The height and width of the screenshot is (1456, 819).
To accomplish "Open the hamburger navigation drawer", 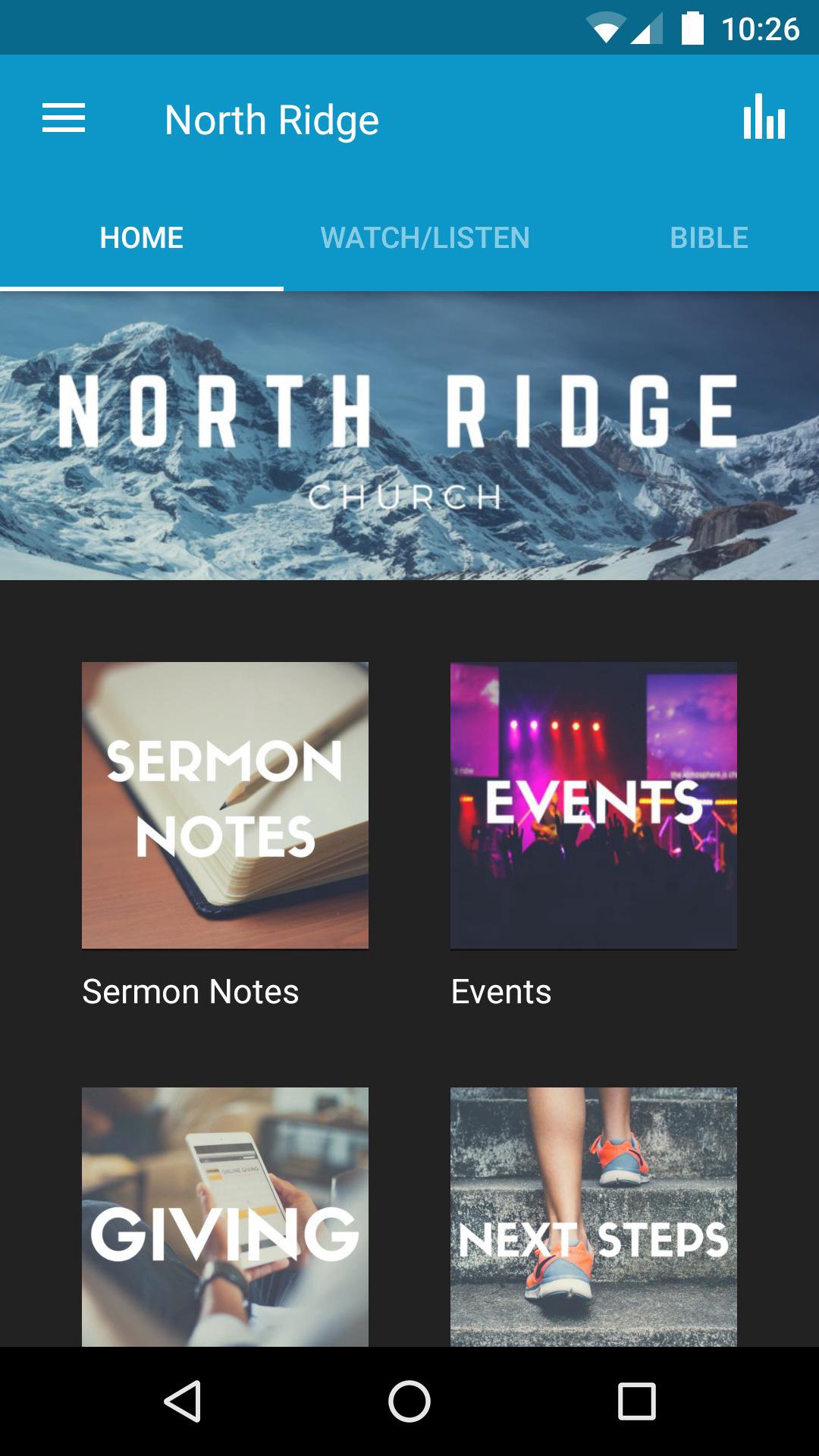I will [64, 119].
